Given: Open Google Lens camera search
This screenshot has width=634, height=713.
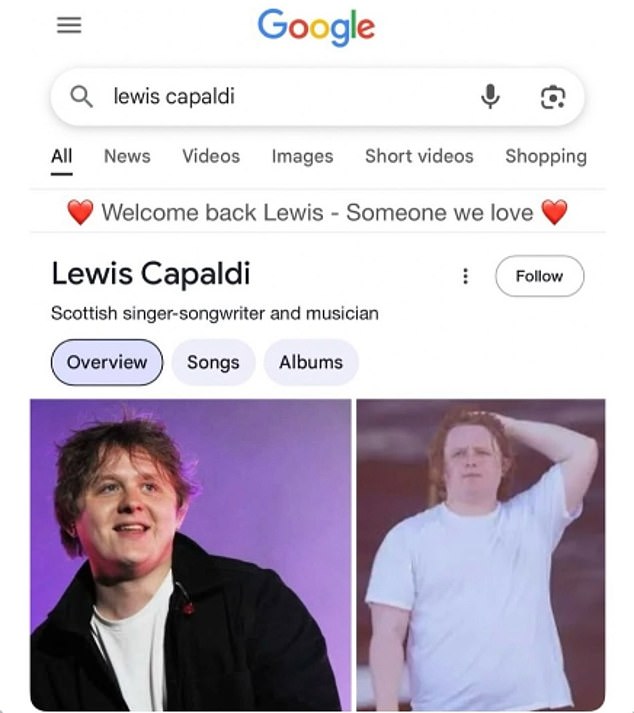Looking at the screenshot, I should click(552, 97).
